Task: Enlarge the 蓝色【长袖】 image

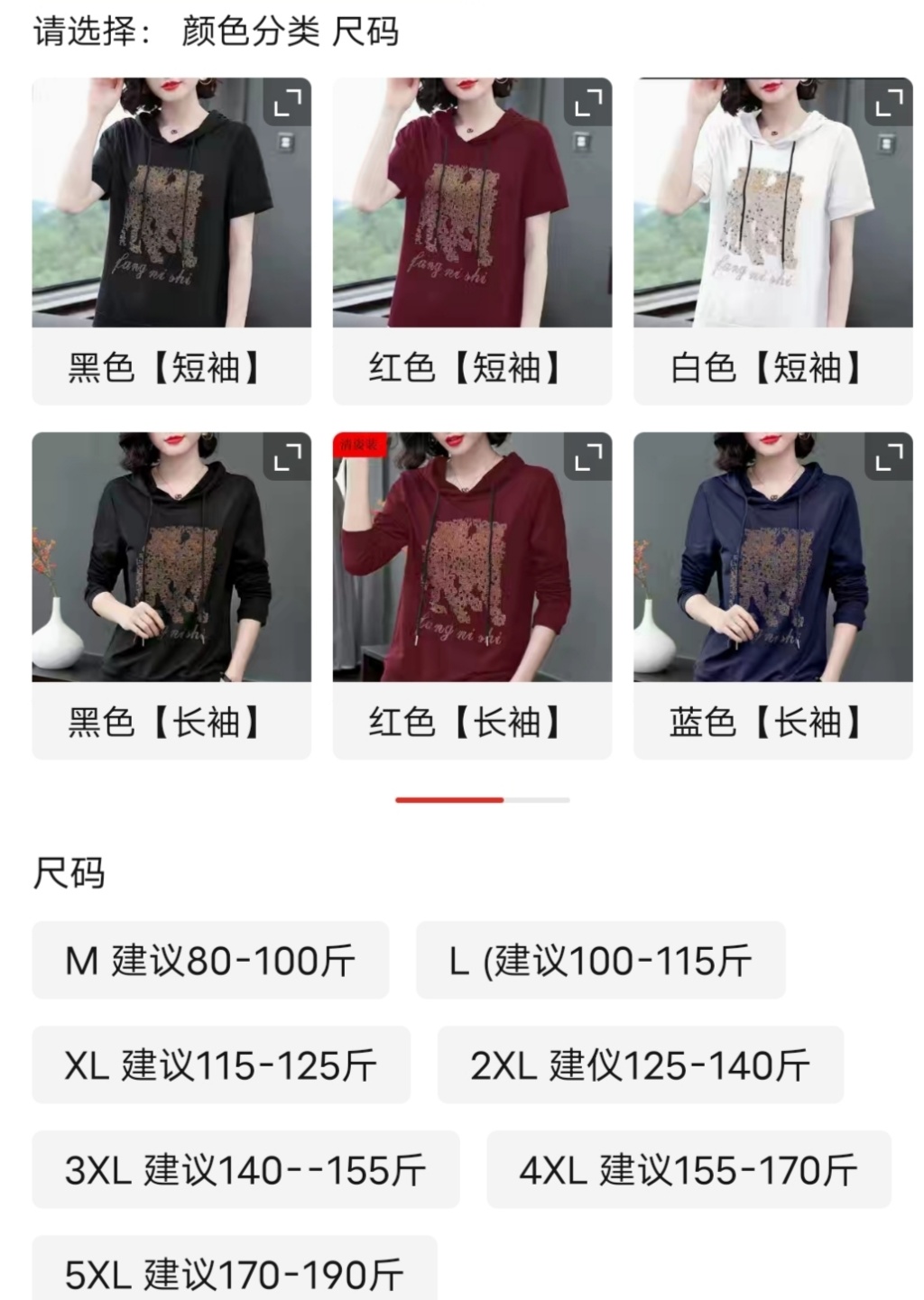Action: (889, 457)
